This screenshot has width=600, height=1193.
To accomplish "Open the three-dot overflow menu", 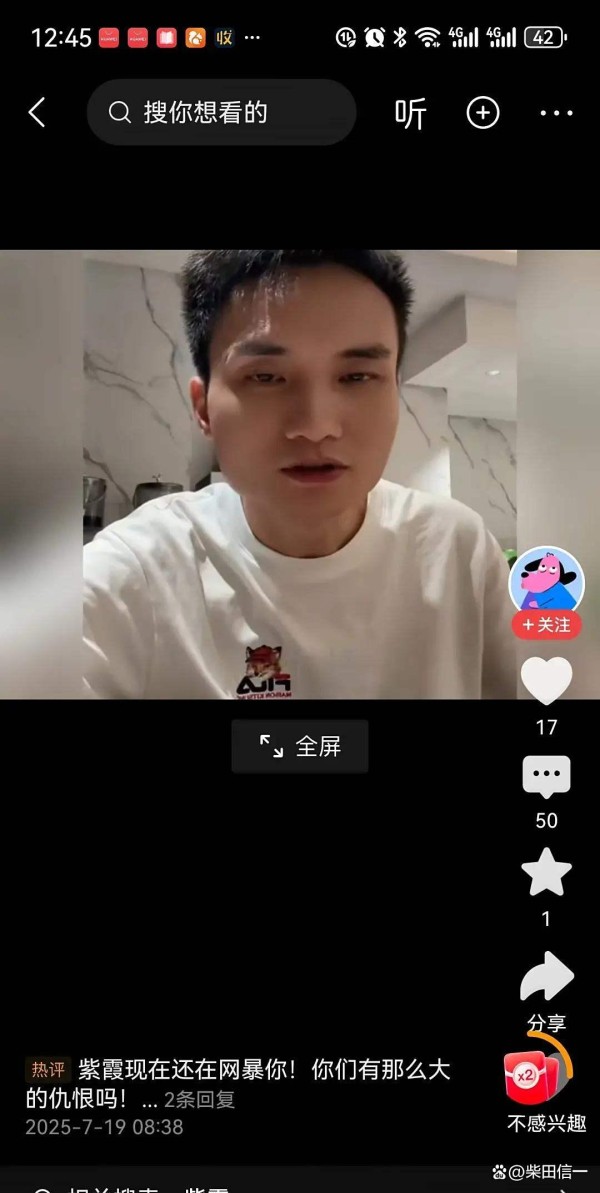I will coord(557,113).
